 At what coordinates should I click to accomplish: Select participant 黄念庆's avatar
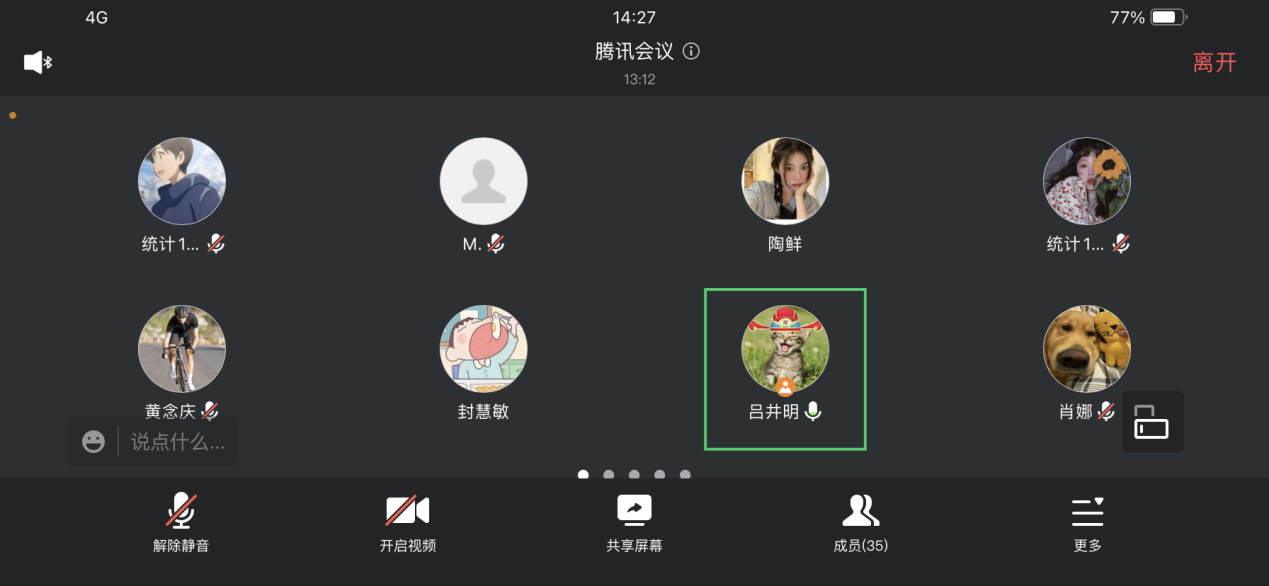[182, 349]
